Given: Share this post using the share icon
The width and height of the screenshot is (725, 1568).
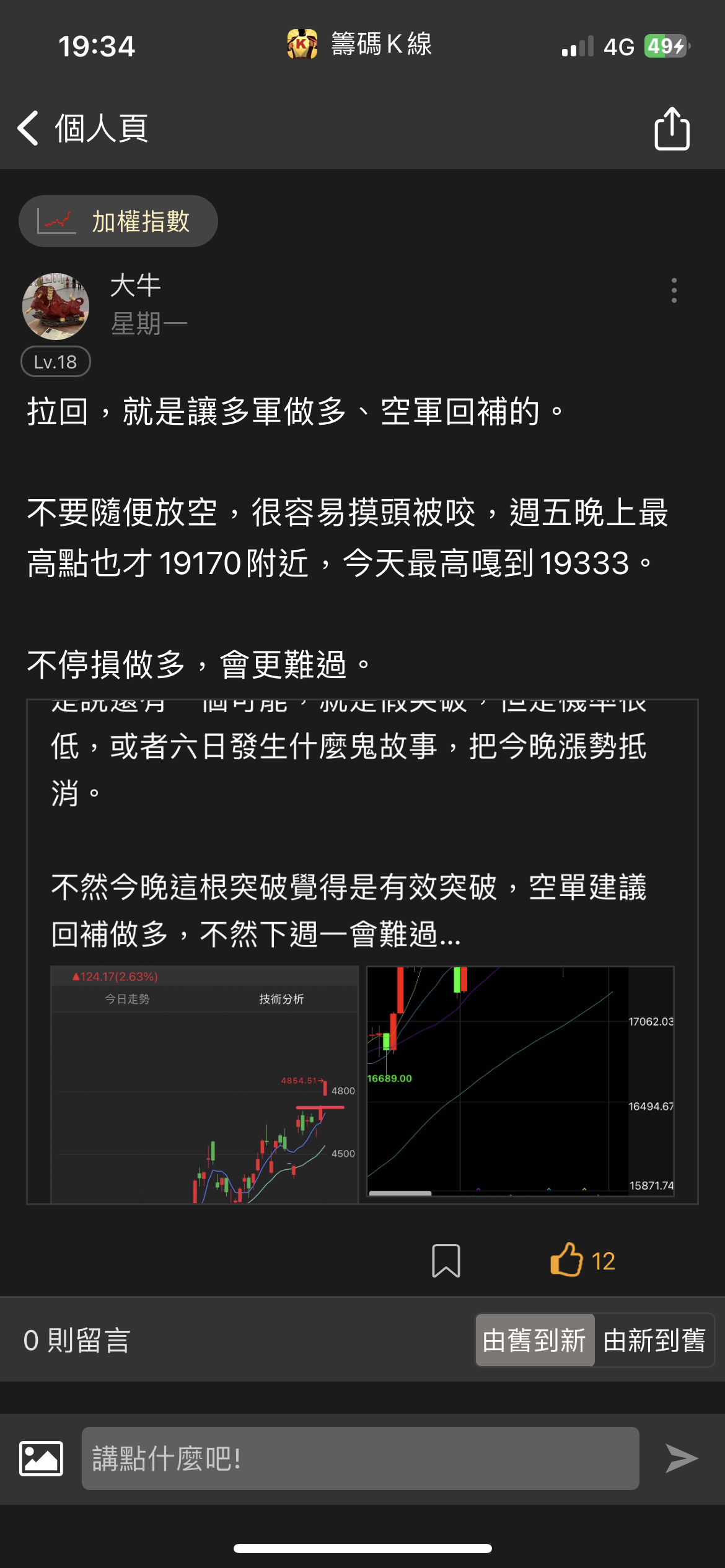Looking at the screenshot, I should tap(671, 128).
